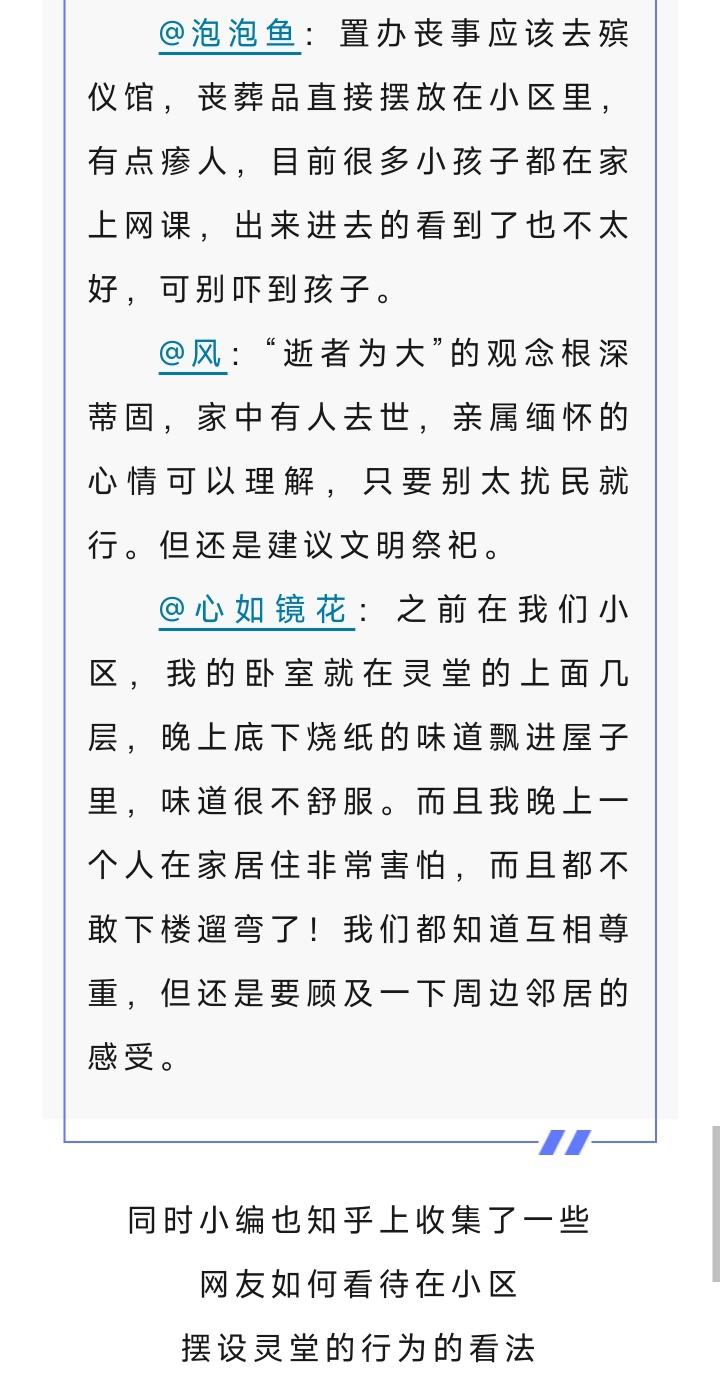The image size is (720, 1379).
Task: Tap the underlined @风 link
Action: click(192, 355)
